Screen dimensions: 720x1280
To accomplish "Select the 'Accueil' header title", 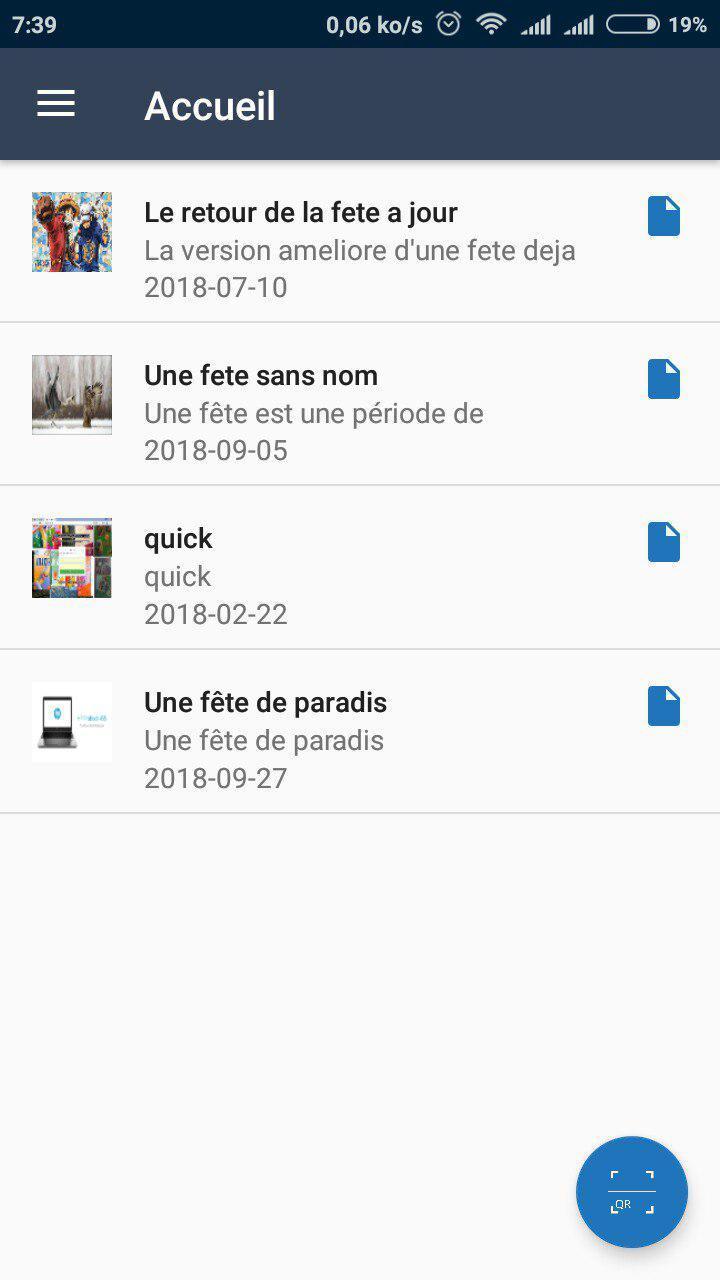I will tap(210, 105).
